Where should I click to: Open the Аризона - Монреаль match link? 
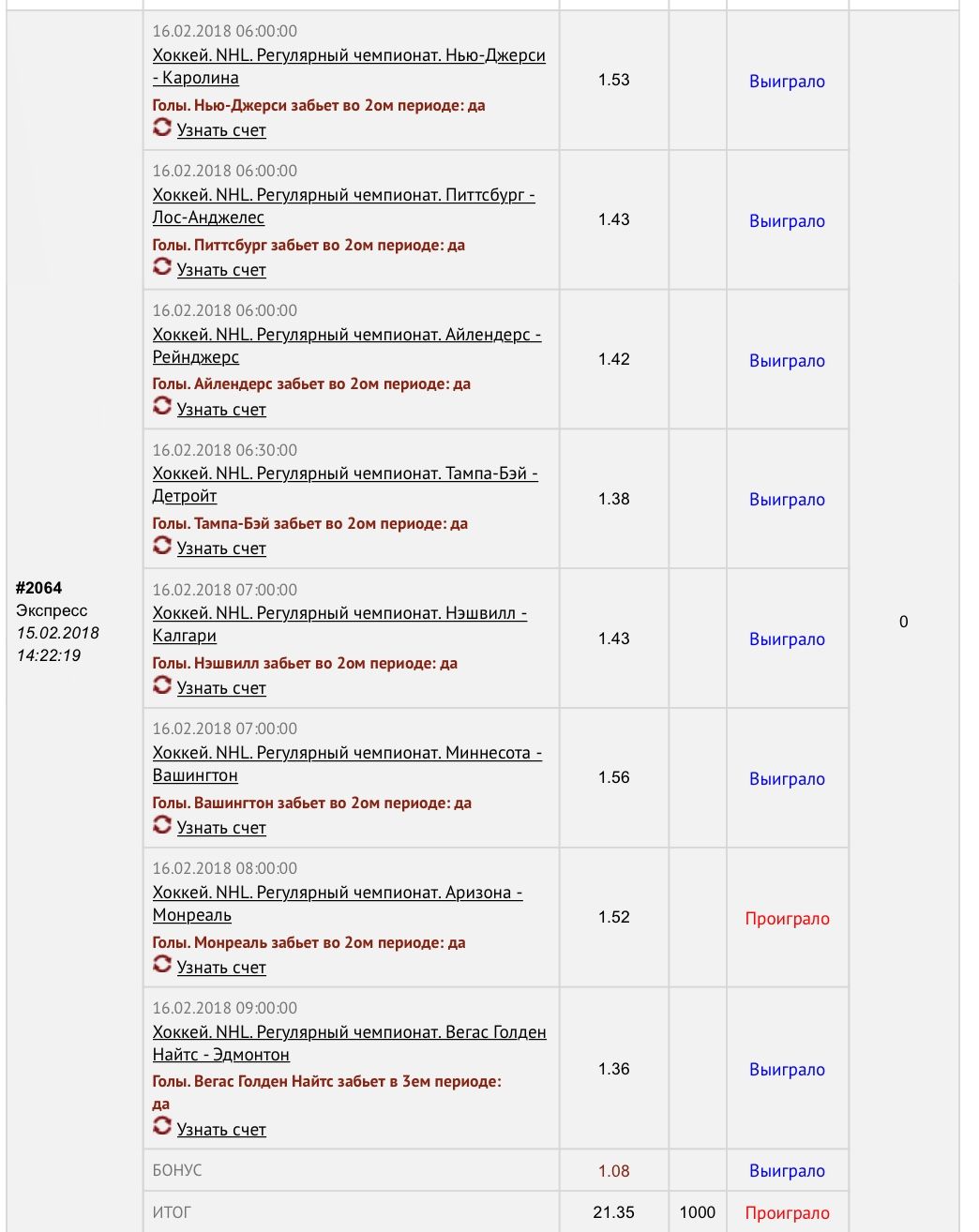(337, 894)
